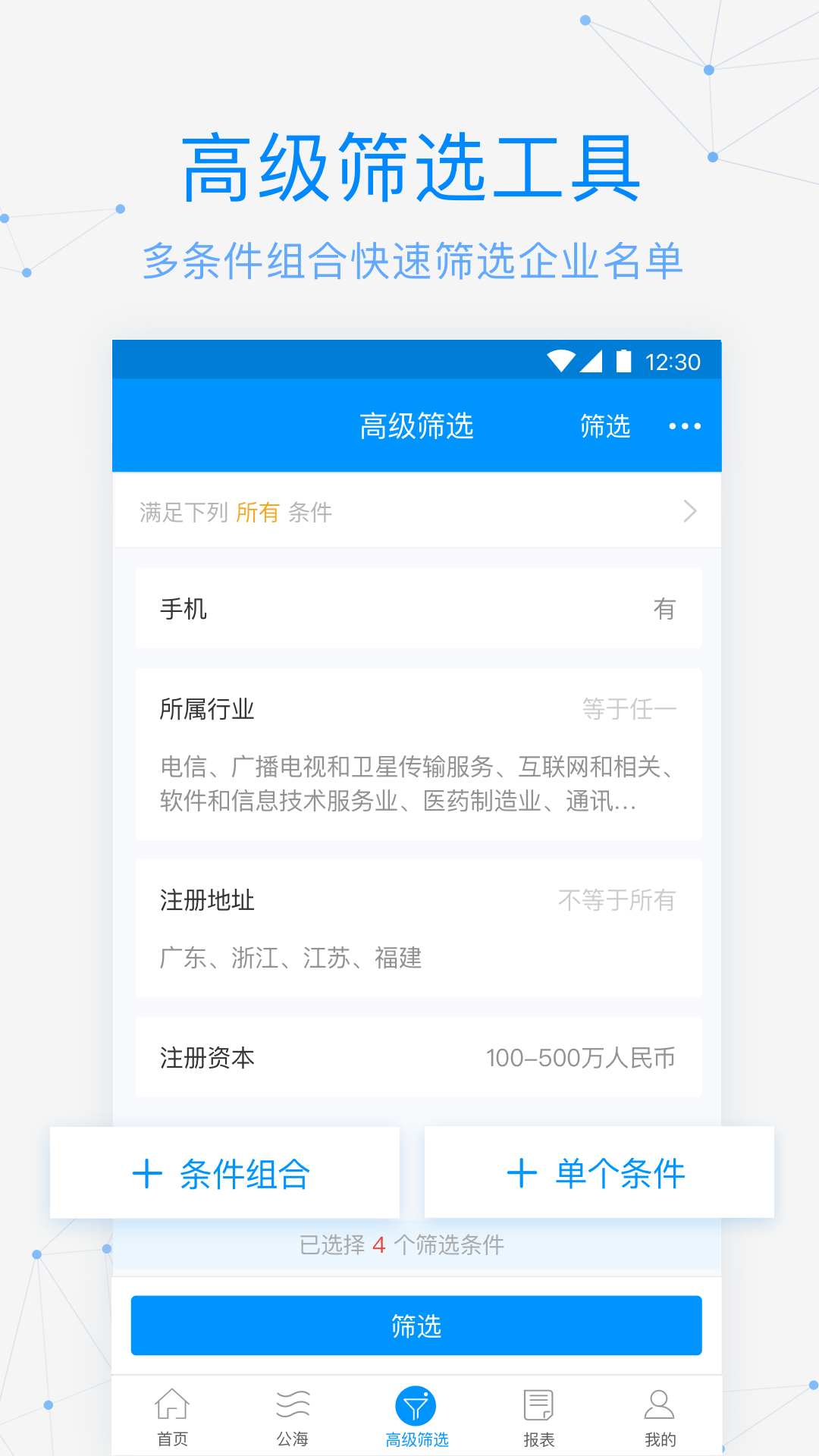Edit the 注册资本 100-500万人民币 condition
Image resolution: width=819 pixels, height=1456 pixels.
tap(418, 1058)
